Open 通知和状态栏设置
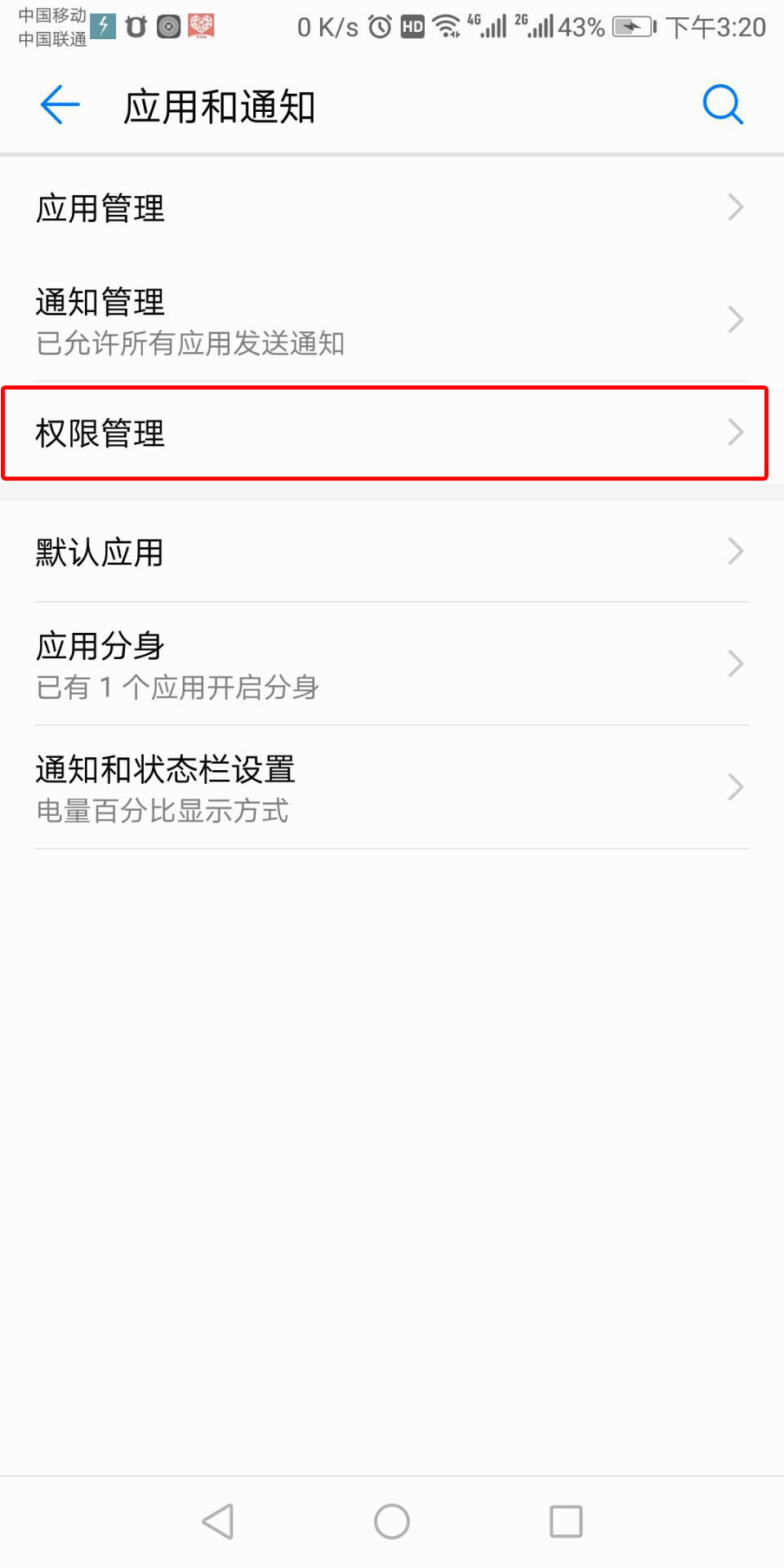784x1568 pixels. click(392, 787)
